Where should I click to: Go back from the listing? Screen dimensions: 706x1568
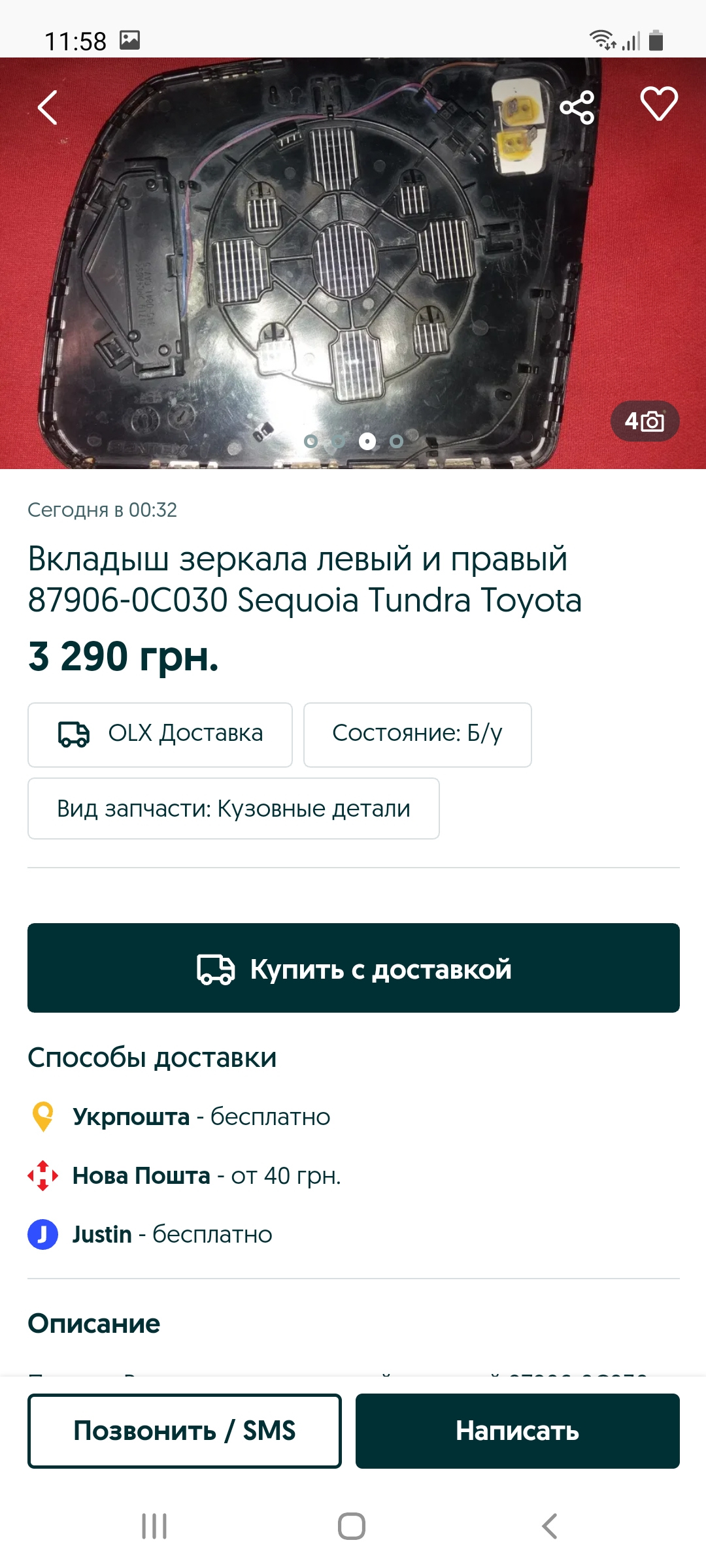pos(48,108)
